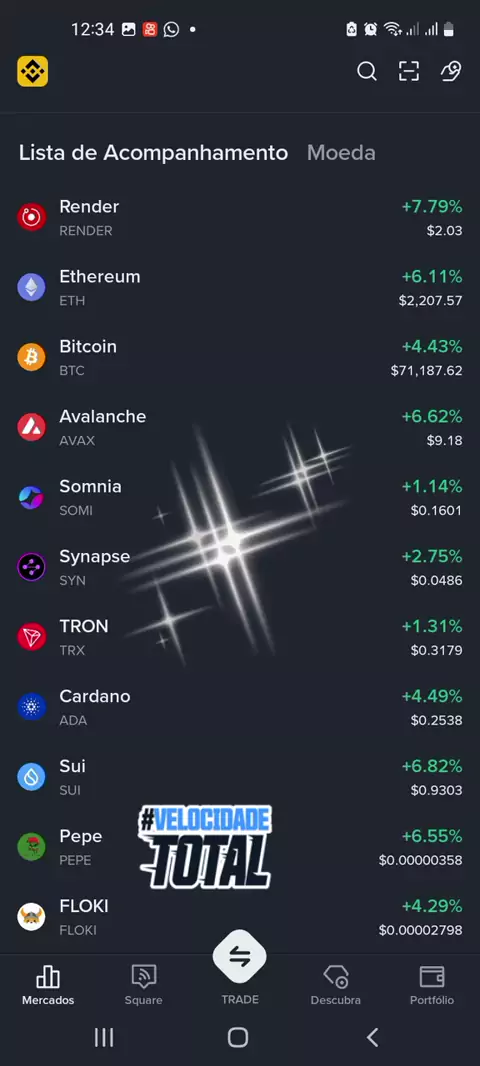The width and height of the screenshot is (480, 1066).
Task: Open the Cardano ADA row
Action: pos(240,708)
